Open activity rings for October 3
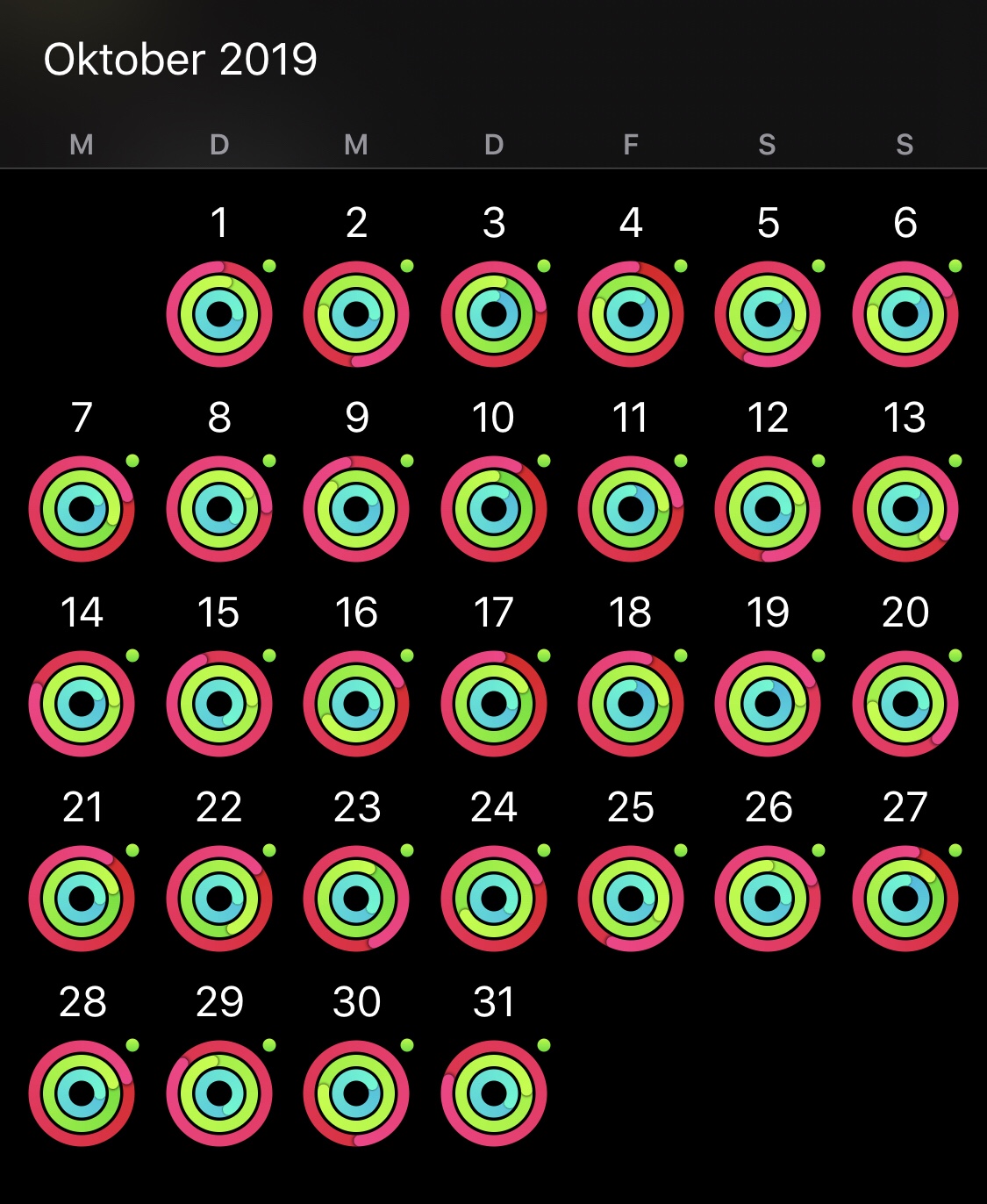Image resolution: width=987 pixels, height=1204 pixels. point(494,314)
